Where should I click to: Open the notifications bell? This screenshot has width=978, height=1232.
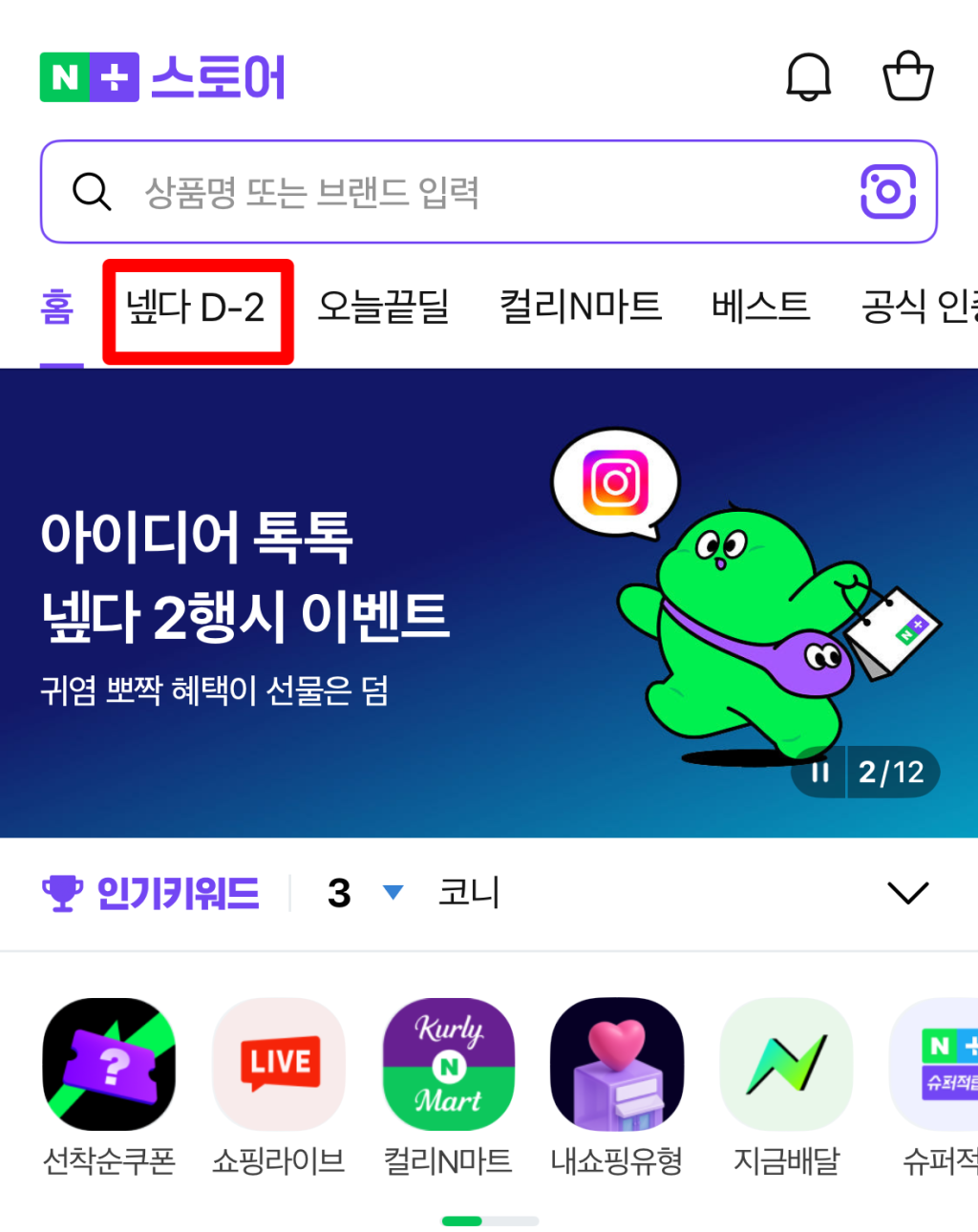tap(808, 76)
